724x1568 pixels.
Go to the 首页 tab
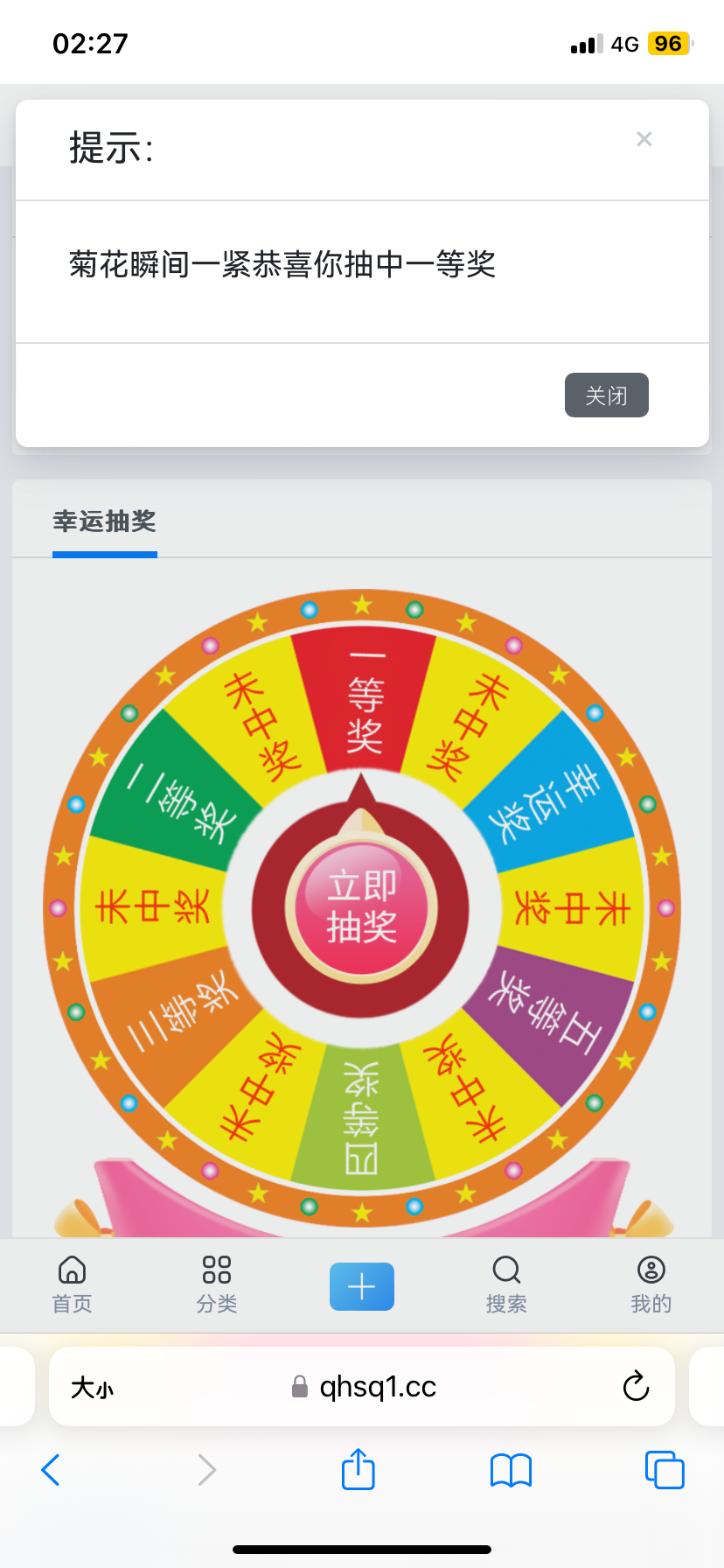tap(72, 1284)
